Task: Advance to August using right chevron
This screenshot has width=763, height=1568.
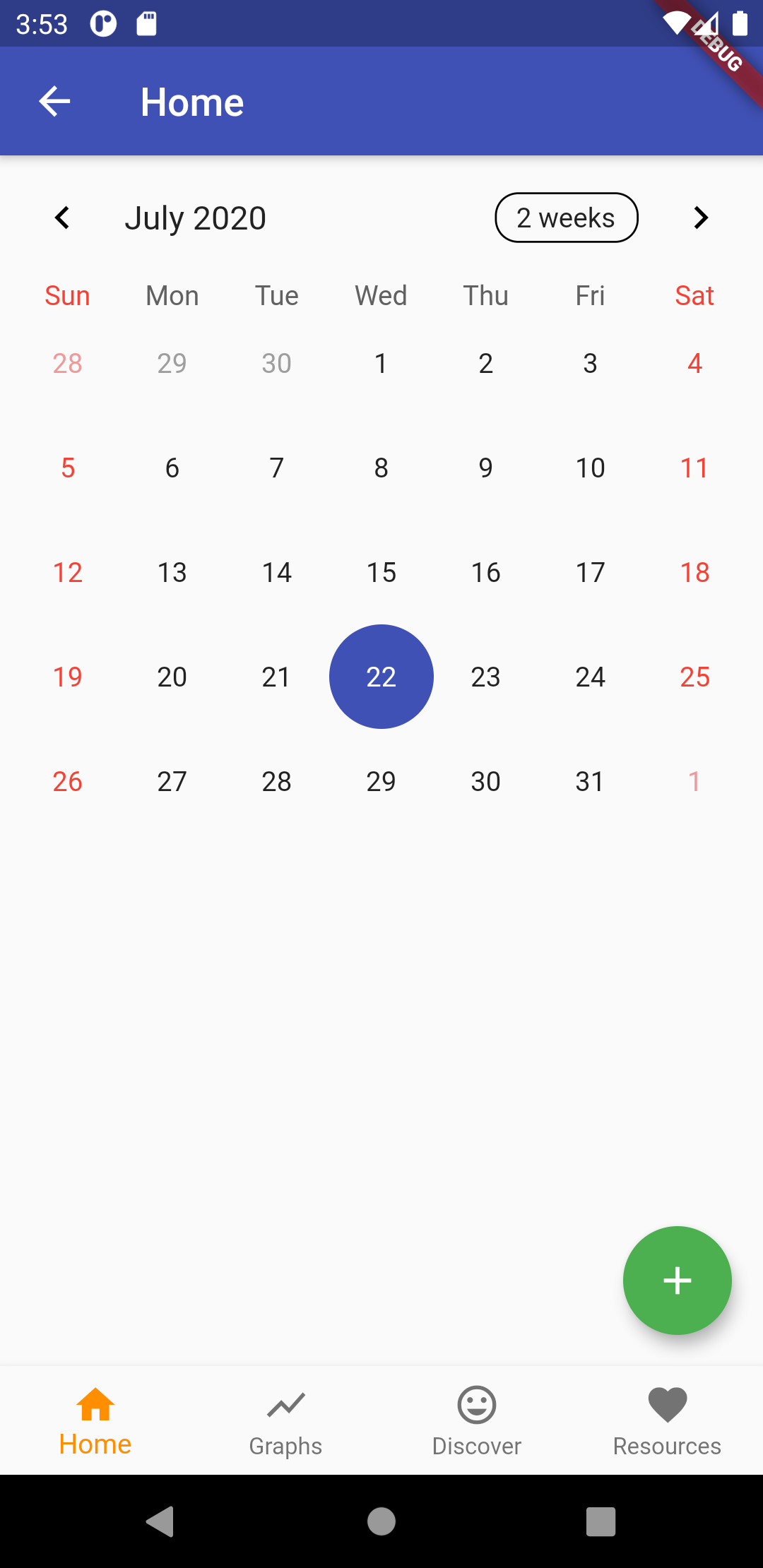Action: tap(700, 218)
